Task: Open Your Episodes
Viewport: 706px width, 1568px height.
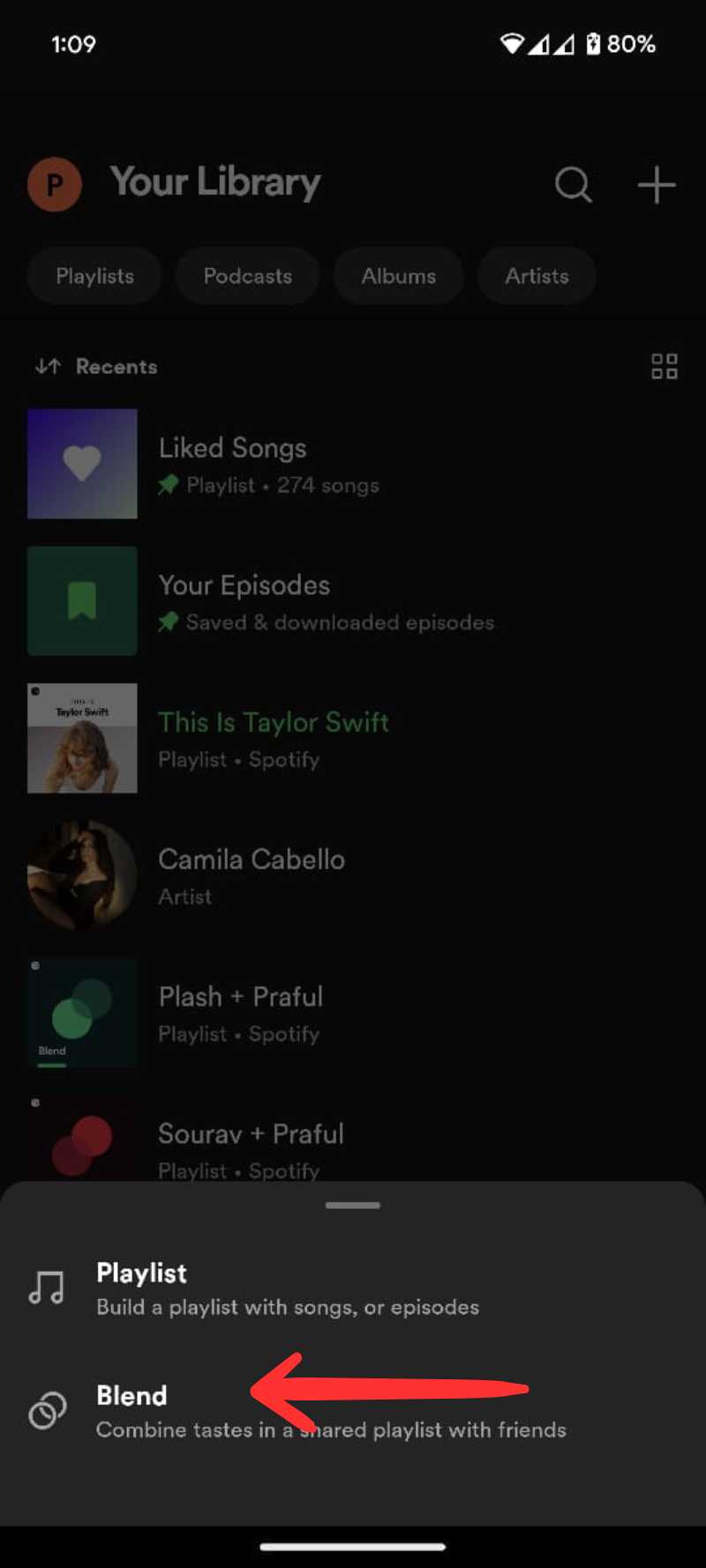Action: coord(353,601)
